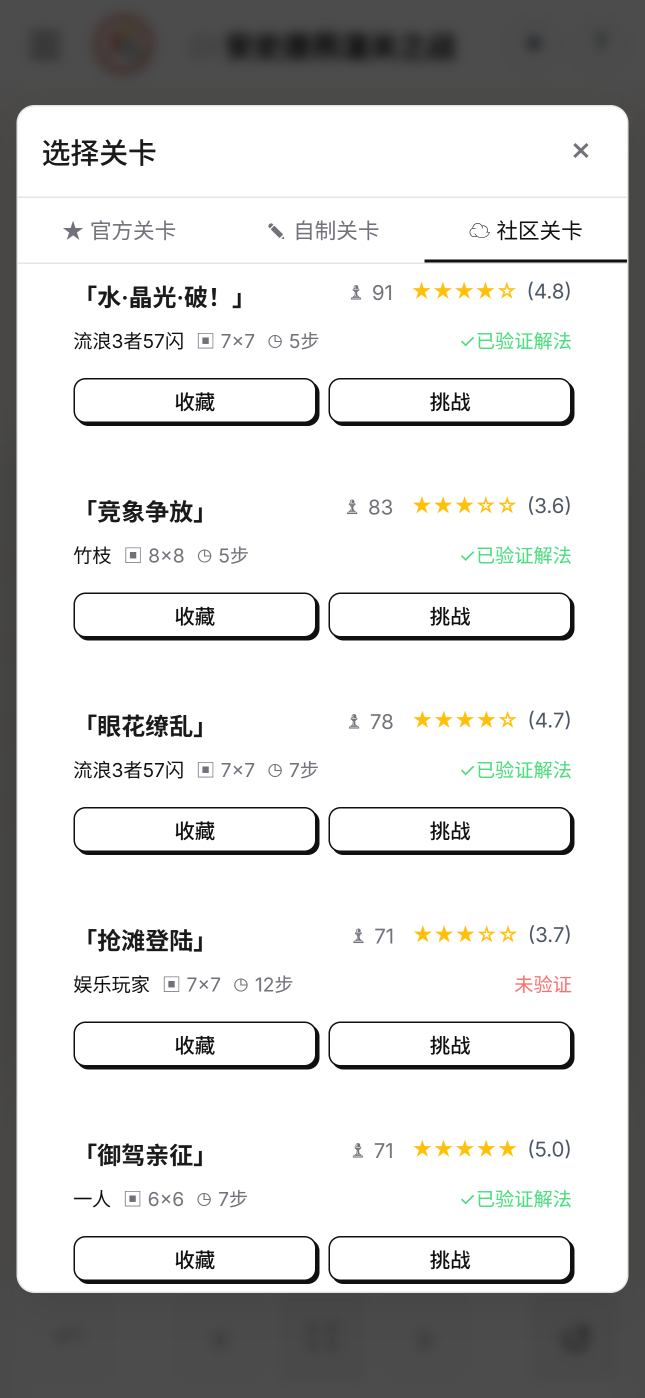Challenge the level 「竞象争放」

(450, 616)
